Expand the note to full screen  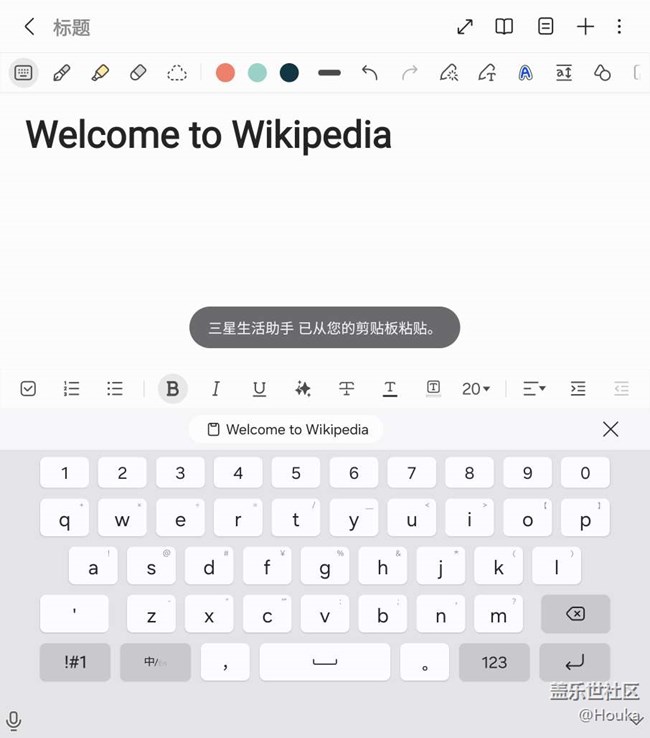click(x=465, y=27)
